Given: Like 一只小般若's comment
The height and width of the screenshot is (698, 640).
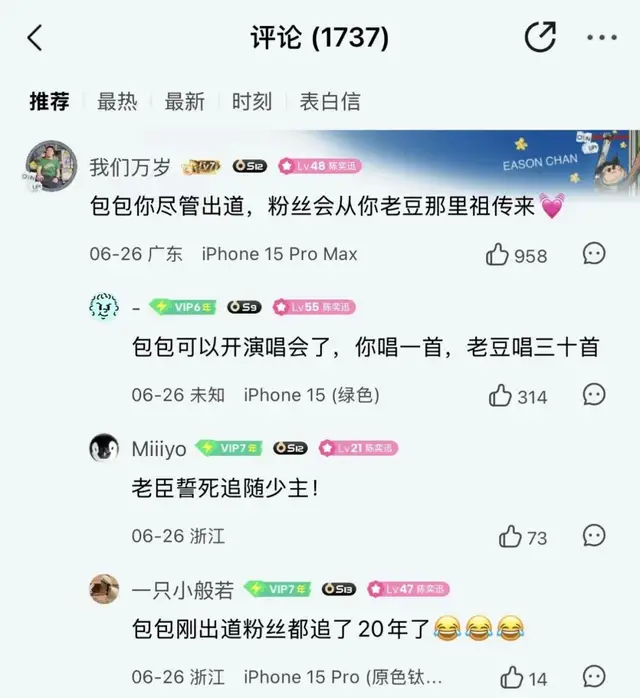Looking at the screenshot, I should coord(512,677).
